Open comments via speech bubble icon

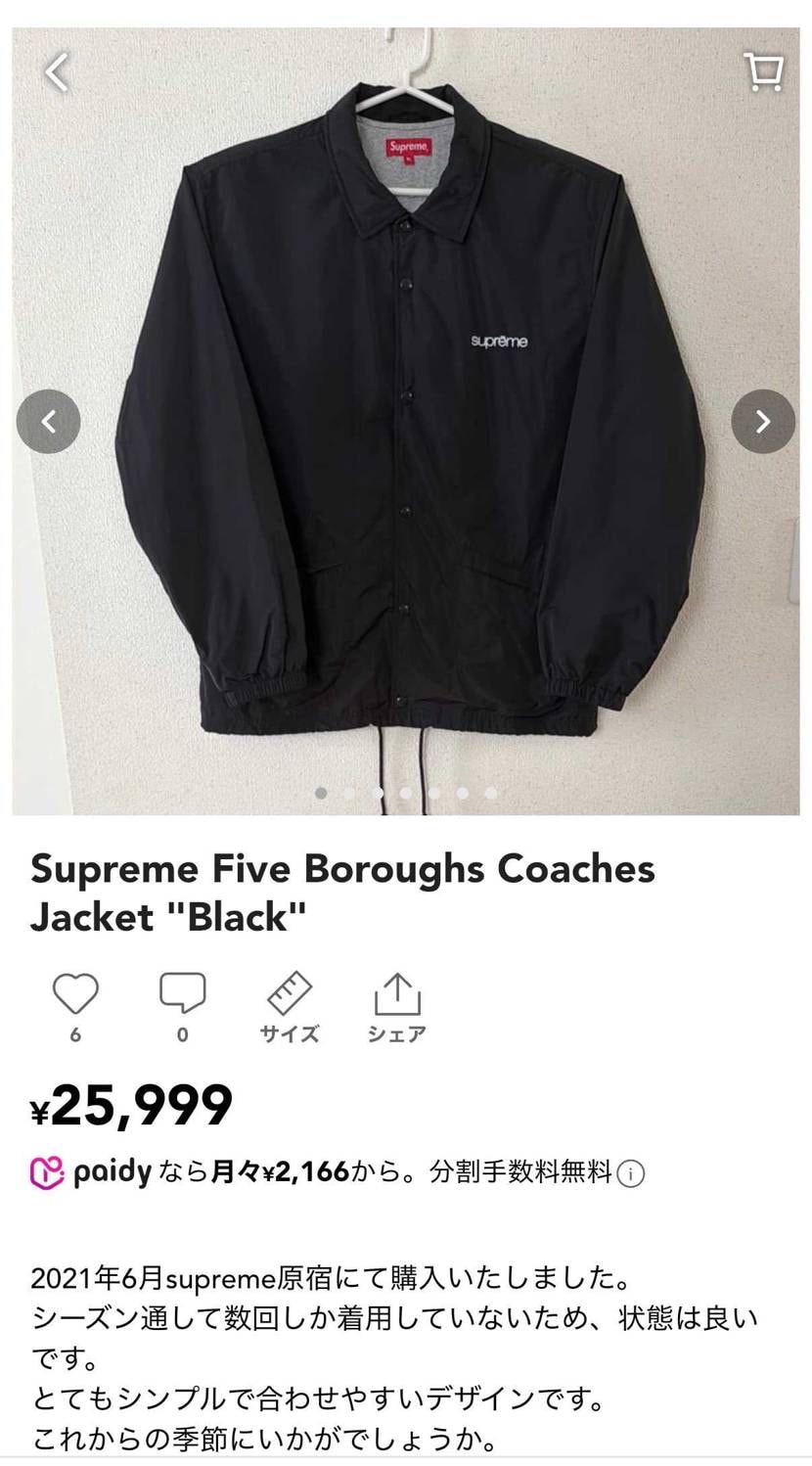[182, 993]
